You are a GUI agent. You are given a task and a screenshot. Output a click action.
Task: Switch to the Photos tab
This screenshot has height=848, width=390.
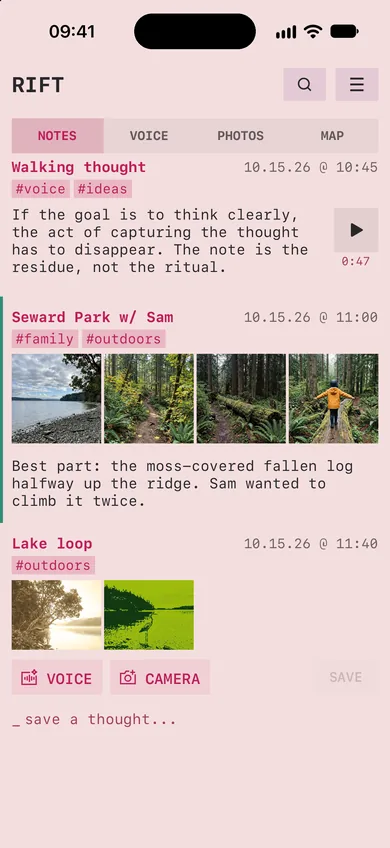241,136
